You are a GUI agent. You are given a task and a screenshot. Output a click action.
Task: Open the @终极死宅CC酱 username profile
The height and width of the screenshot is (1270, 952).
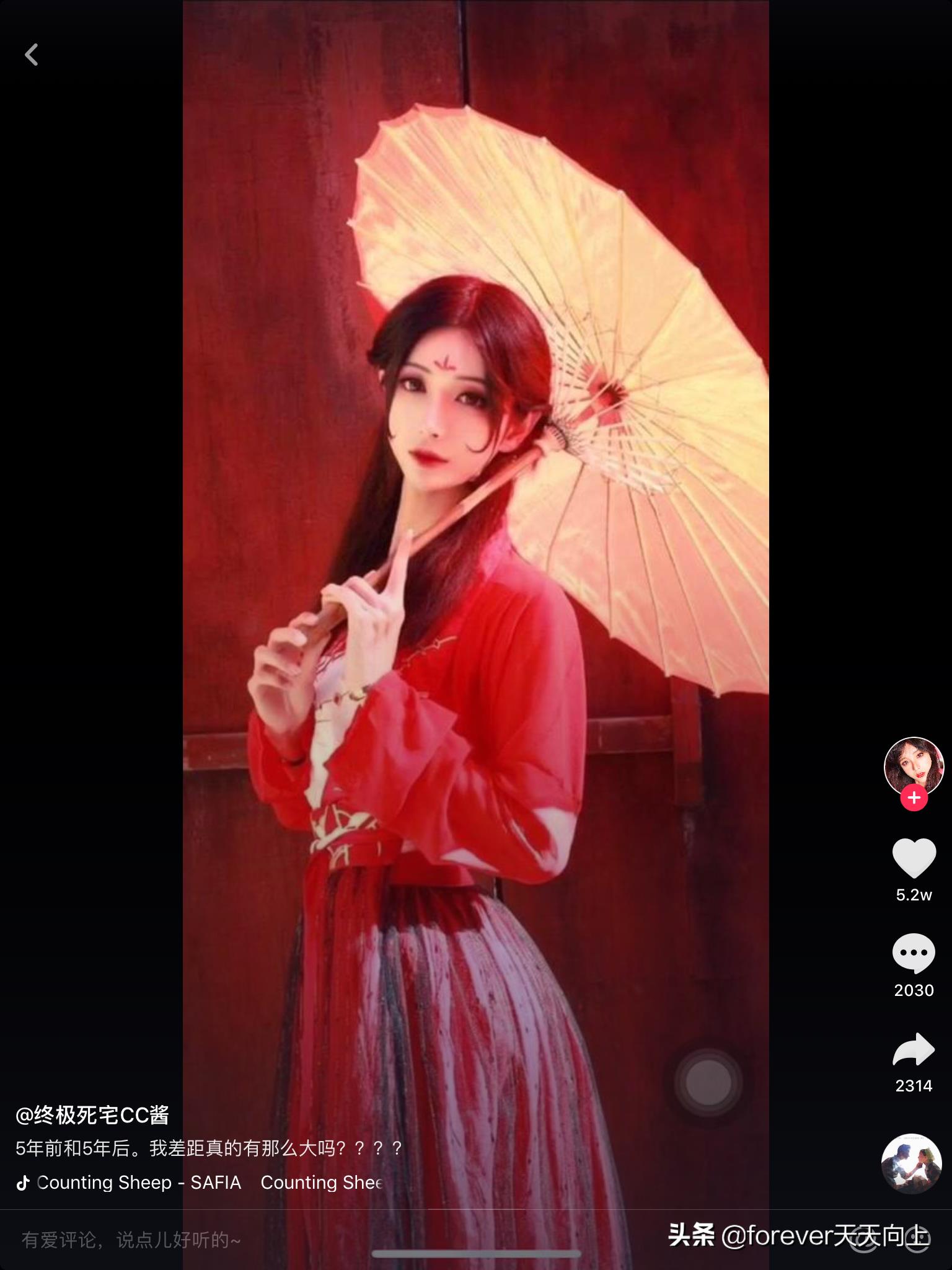tap(92, 1115)
